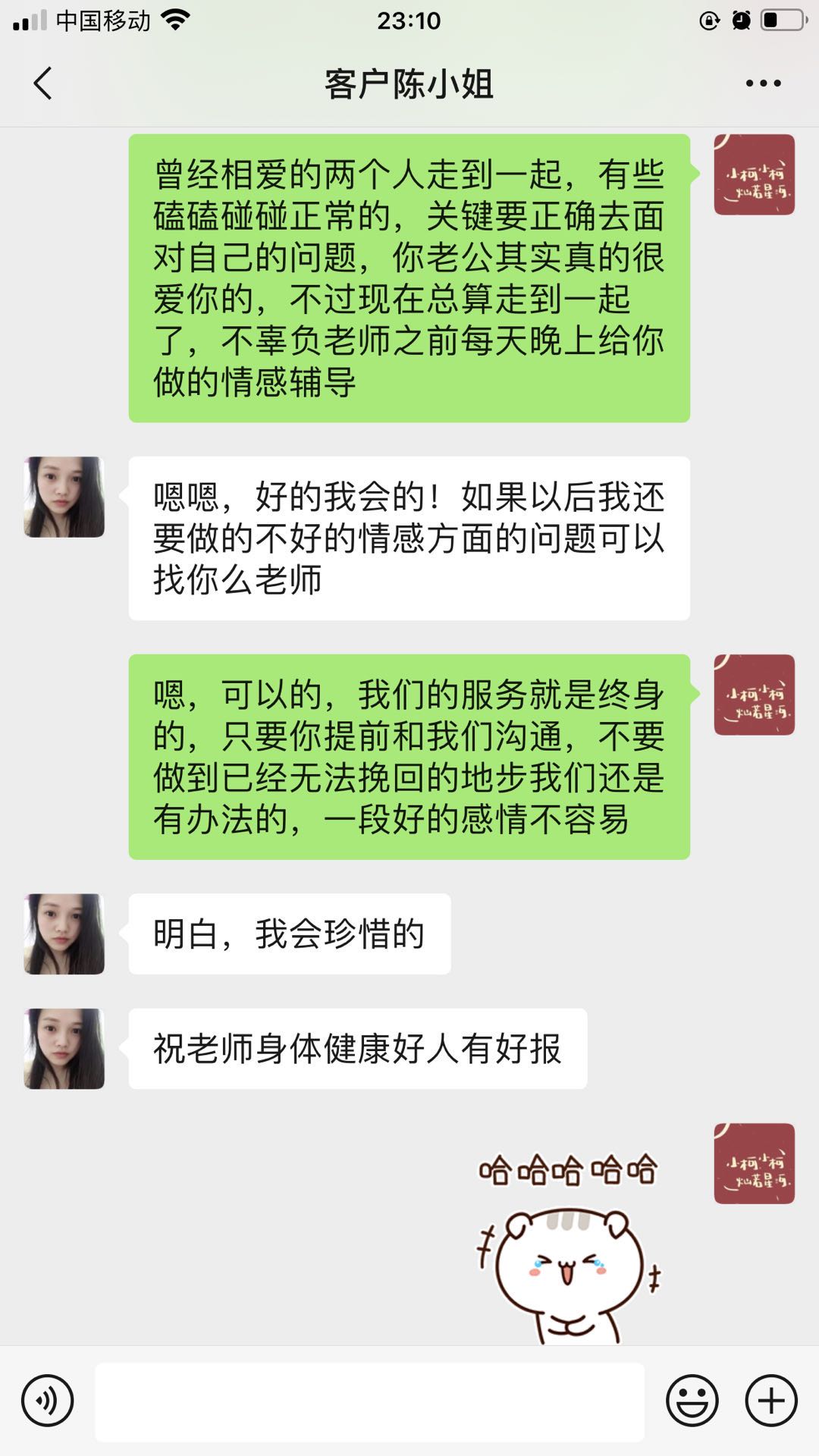Open the emoji sticker panel
This screenshot has width=819, height=1456.
692,1401
